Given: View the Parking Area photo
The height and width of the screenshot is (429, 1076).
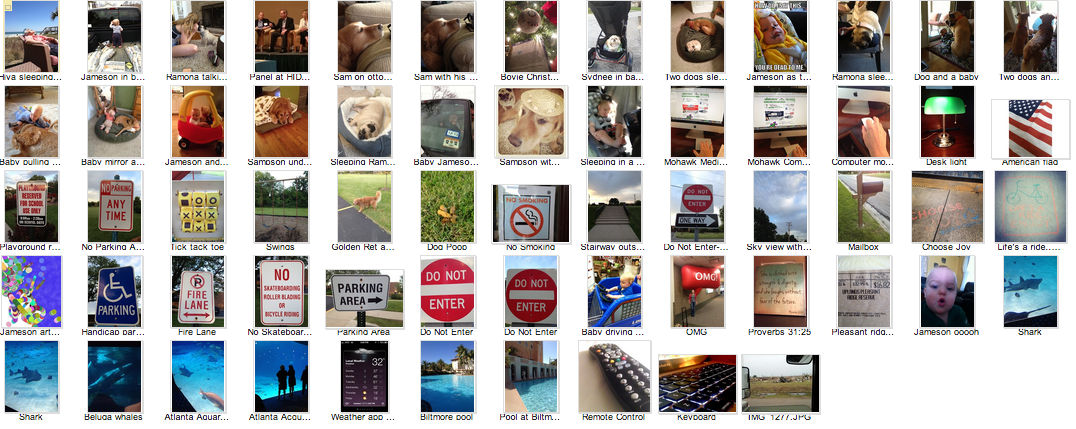Looking at the screenshot, I should pyautogui.click(x=364, y=296).
